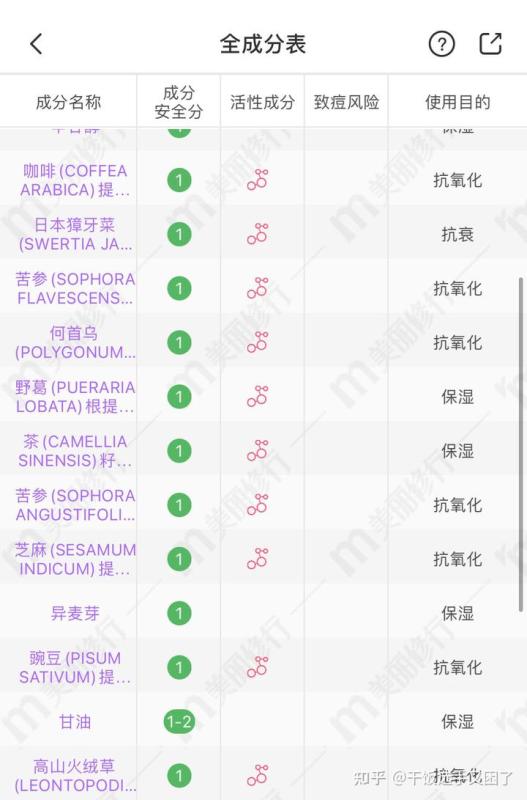The height and width of the screenshot is (800, 527).
Task: View 野葛 (PUERARIA LOBATA) 根提… details
Action: click(74, 396)
